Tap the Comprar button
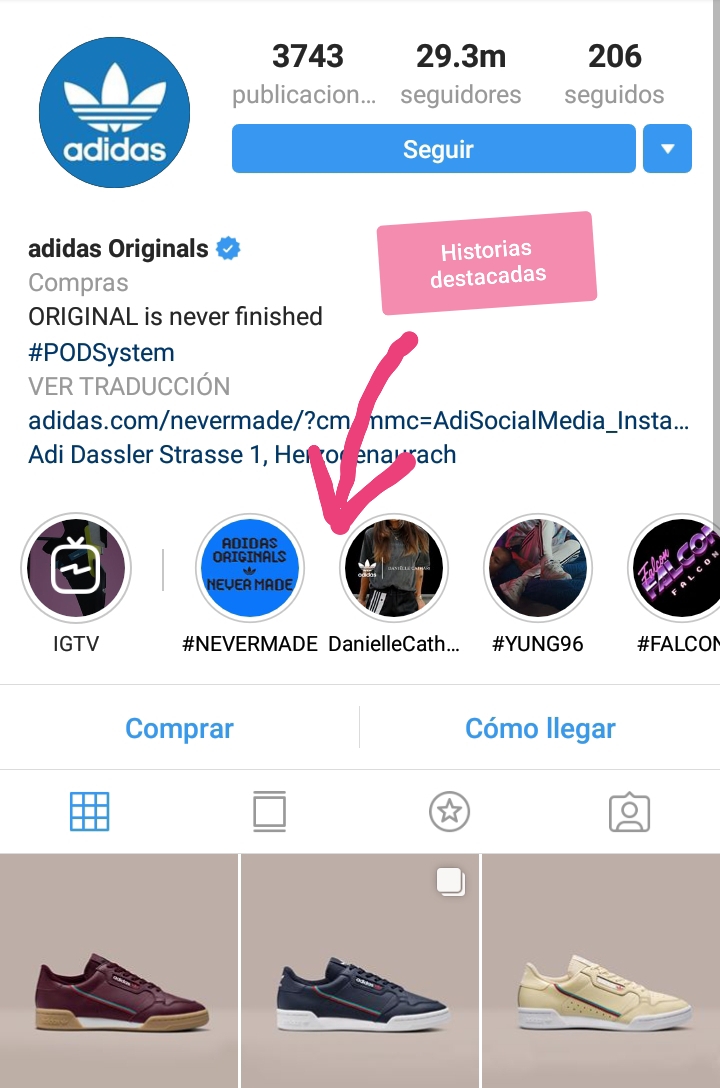The width and height of the screenshot is (720, 1088). click(x=179, y=728)
